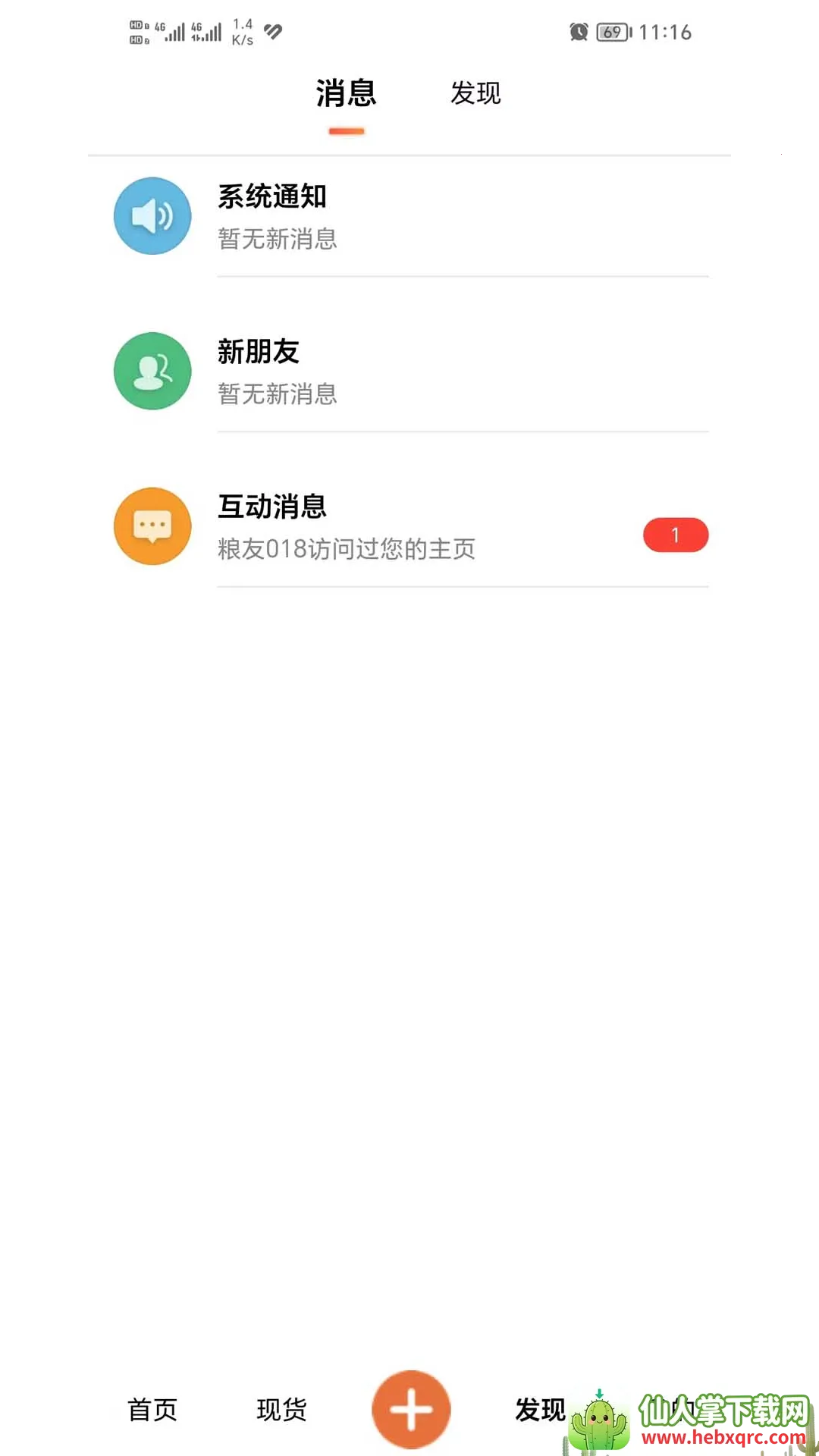This screenshot has height=1456, width=819.
Task: Open 互动消息 with one unread
Action: (x=409, y=527)
